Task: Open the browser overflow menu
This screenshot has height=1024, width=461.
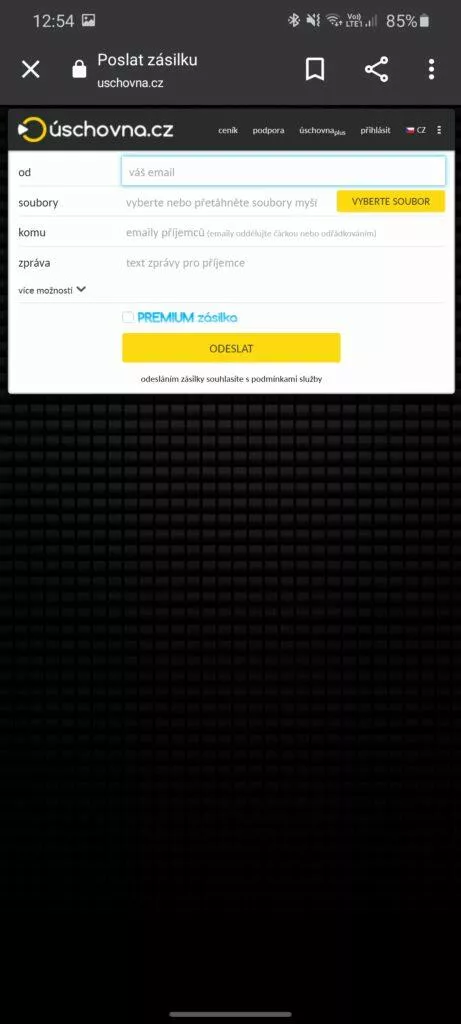Action: tap(431, 69)
